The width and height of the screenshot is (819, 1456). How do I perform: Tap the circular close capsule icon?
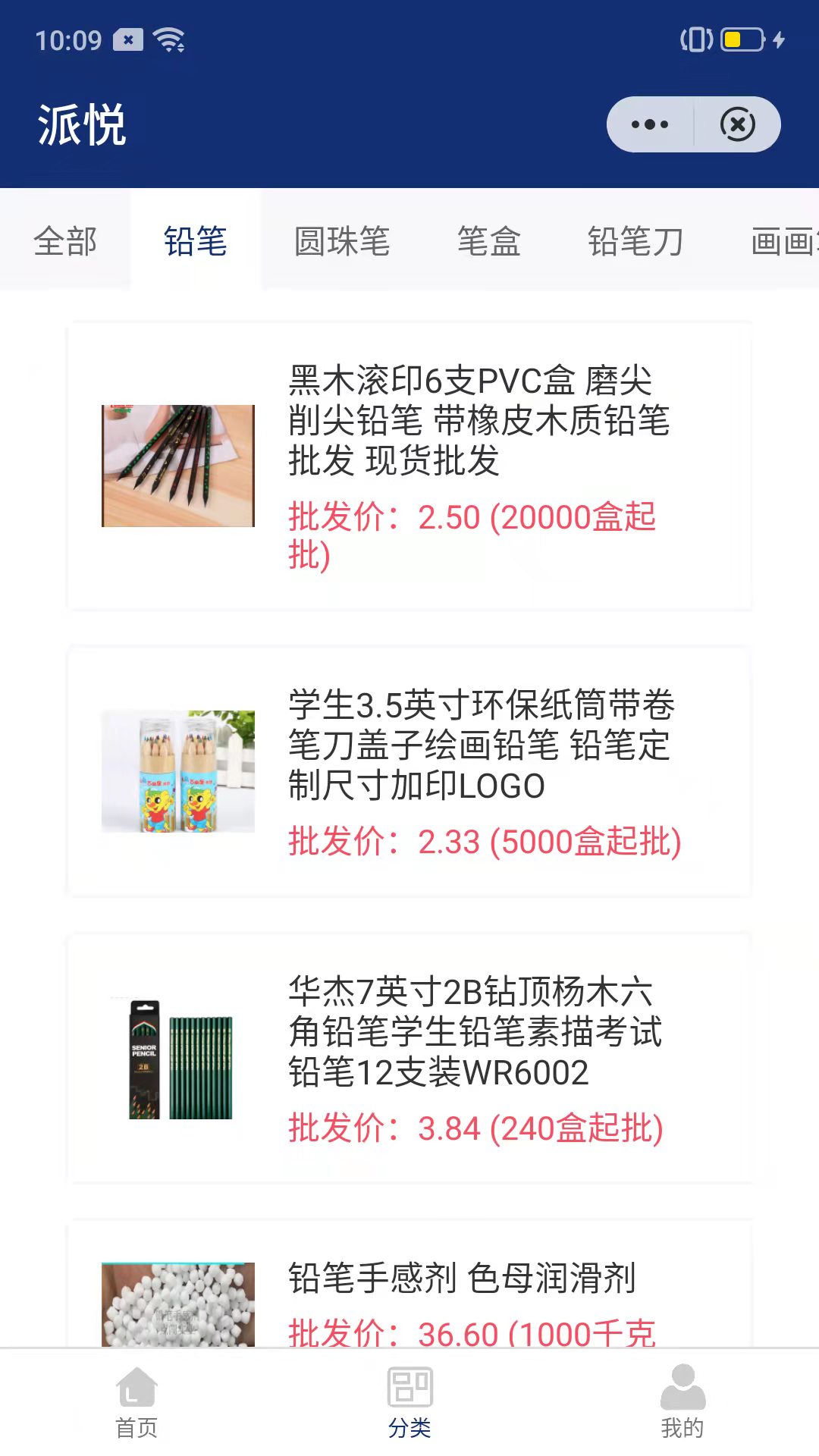pyautogui.click(x=738, y=124)
